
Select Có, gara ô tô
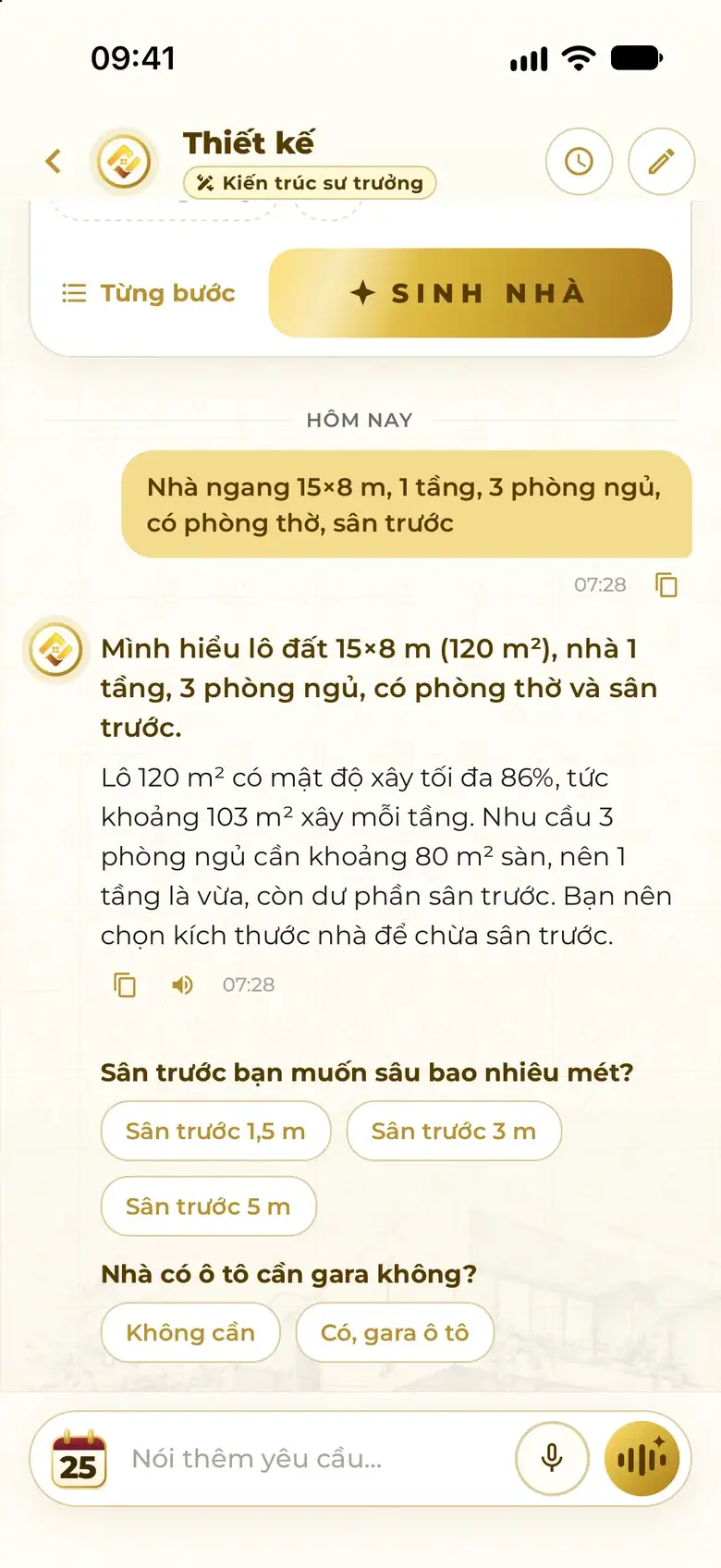tap(395, 1332)
